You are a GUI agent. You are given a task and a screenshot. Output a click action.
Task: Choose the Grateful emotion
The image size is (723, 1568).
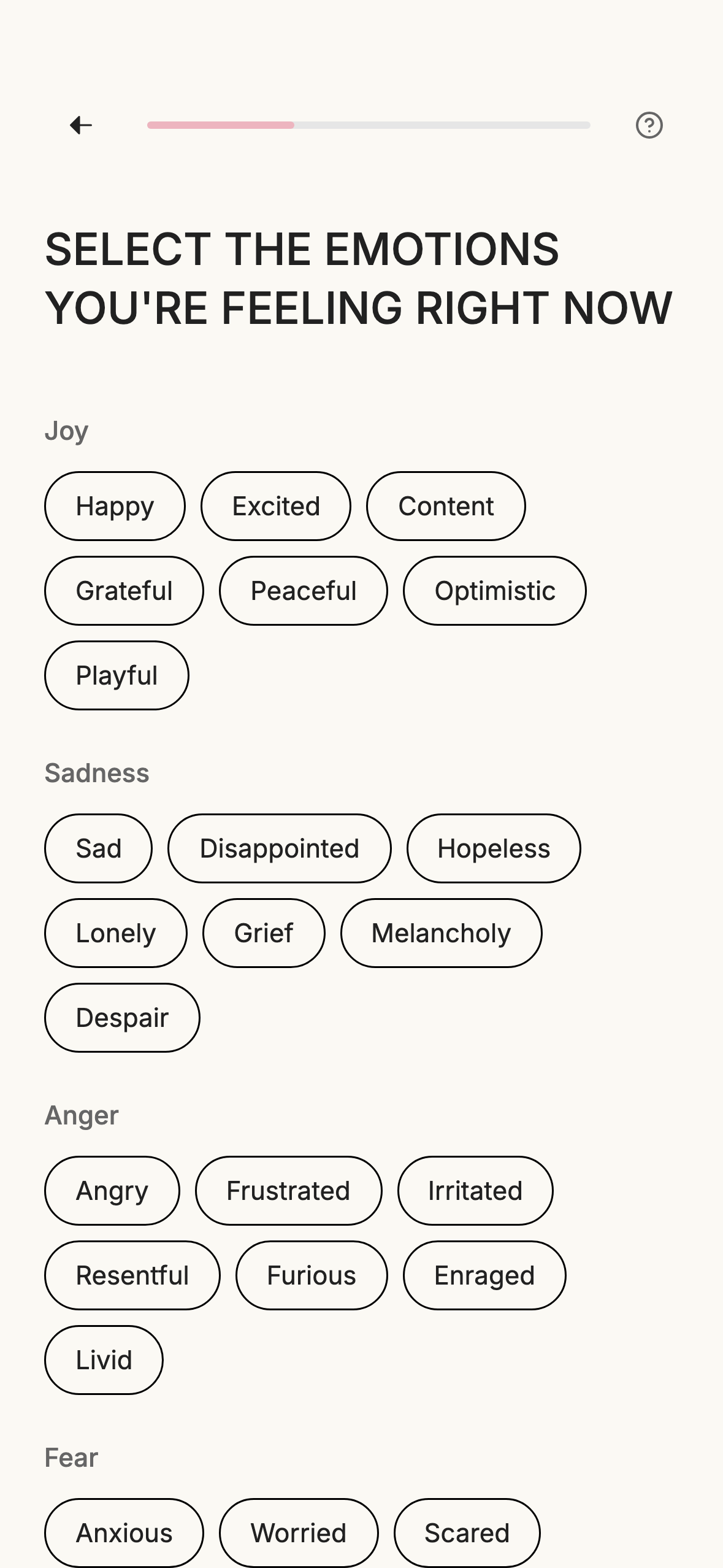[x=124, y=590]
